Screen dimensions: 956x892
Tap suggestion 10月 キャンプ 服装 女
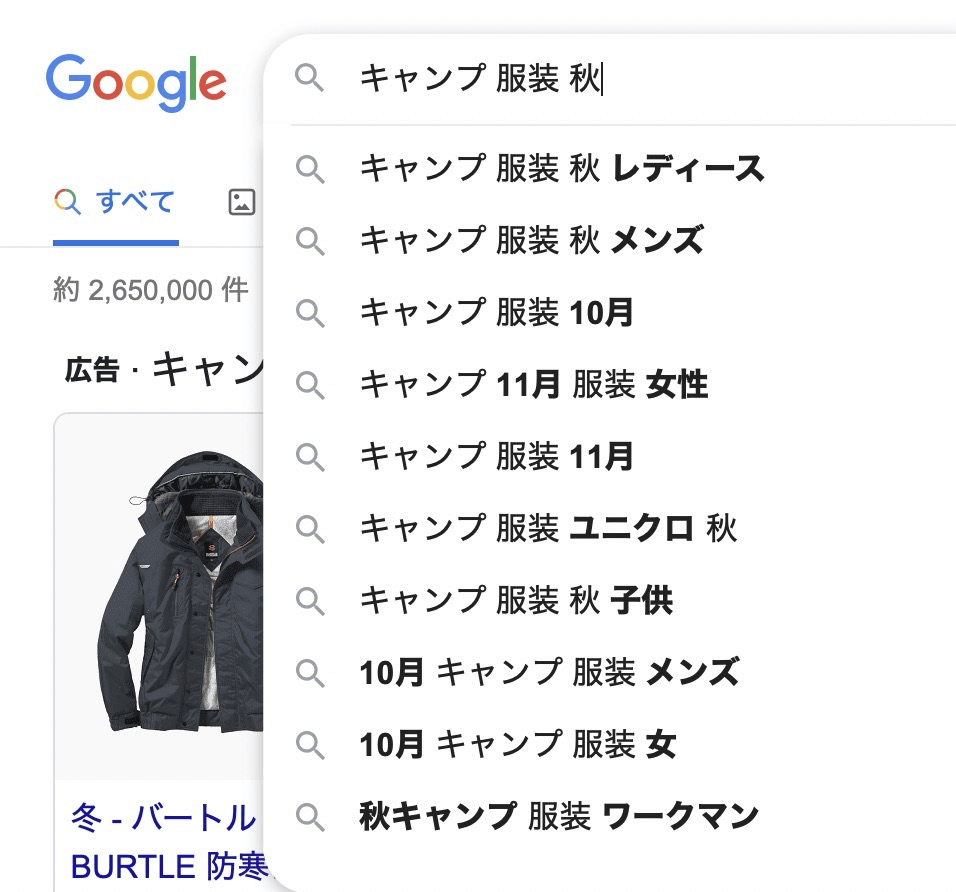tap(517, 745)
